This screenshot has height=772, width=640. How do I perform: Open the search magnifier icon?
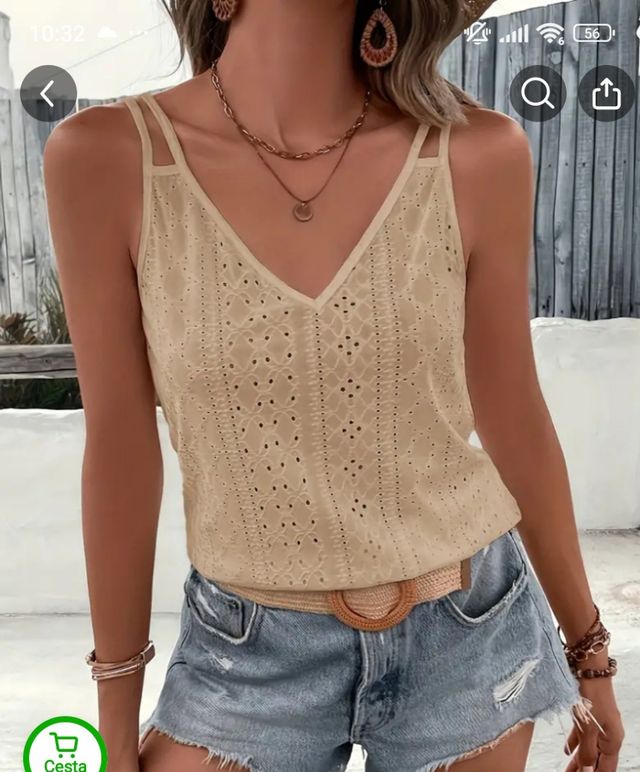[538, 94]
